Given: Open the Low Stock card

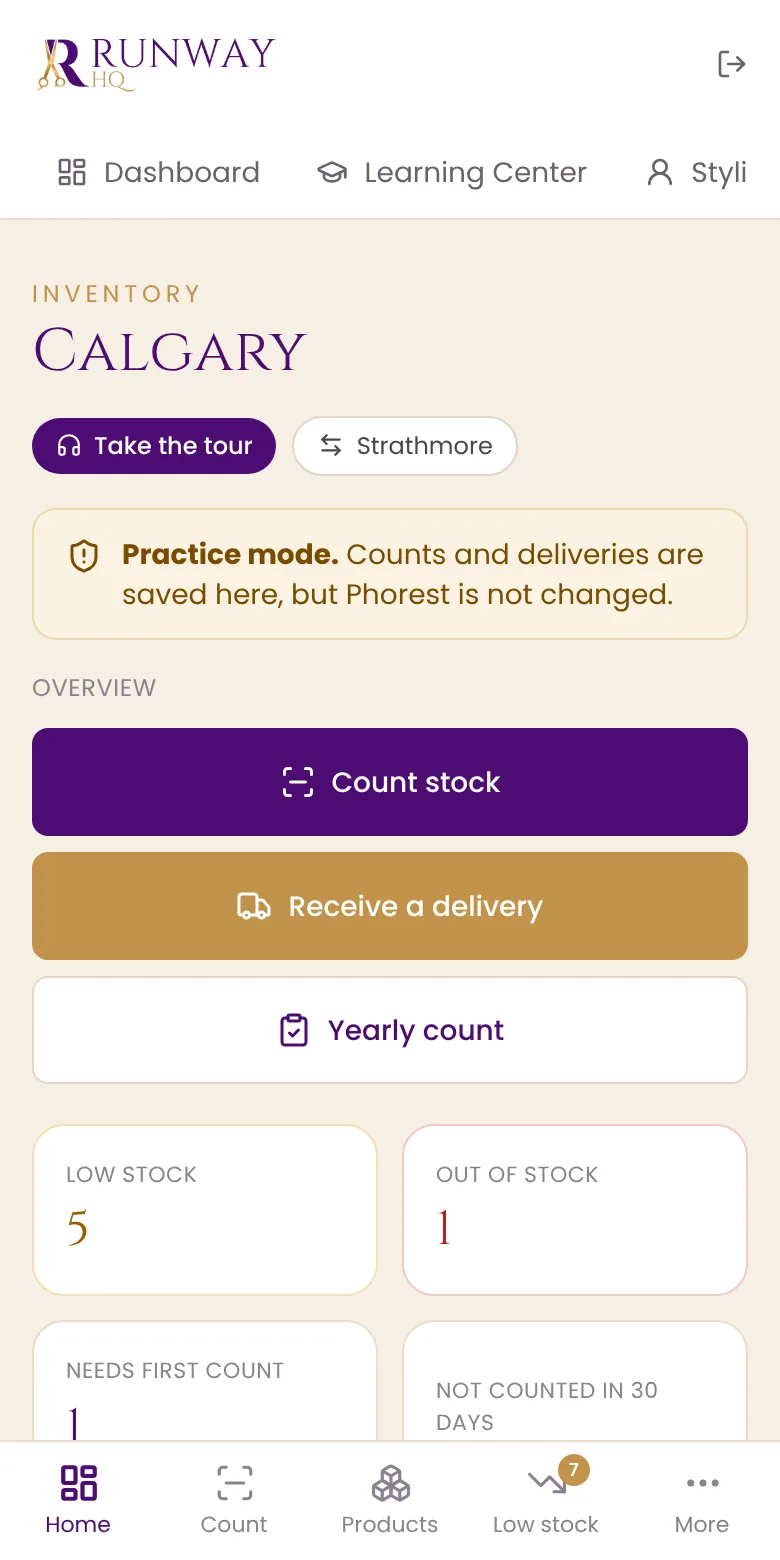Looking at the screenshot, I should pos(205,1210).
